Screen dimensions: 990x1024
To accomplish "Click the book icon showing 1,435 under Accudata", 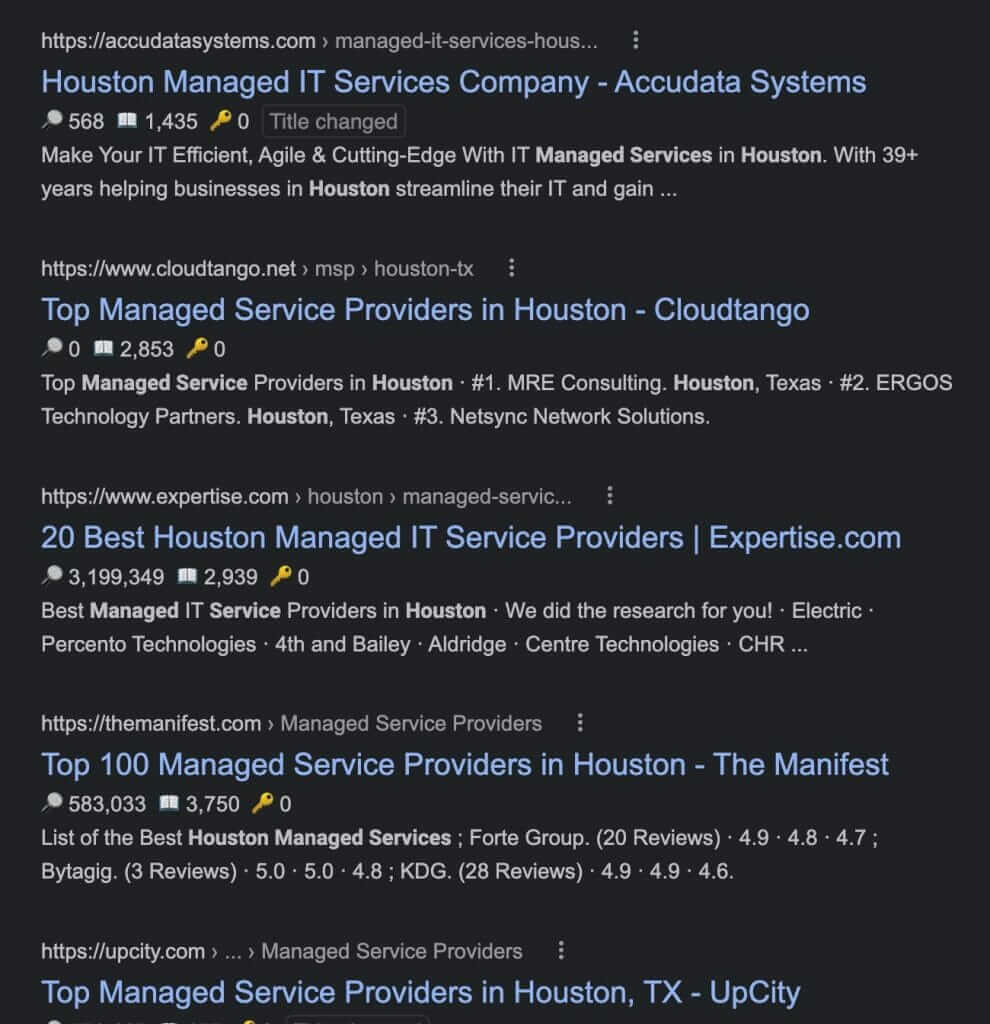I will 129,121.
